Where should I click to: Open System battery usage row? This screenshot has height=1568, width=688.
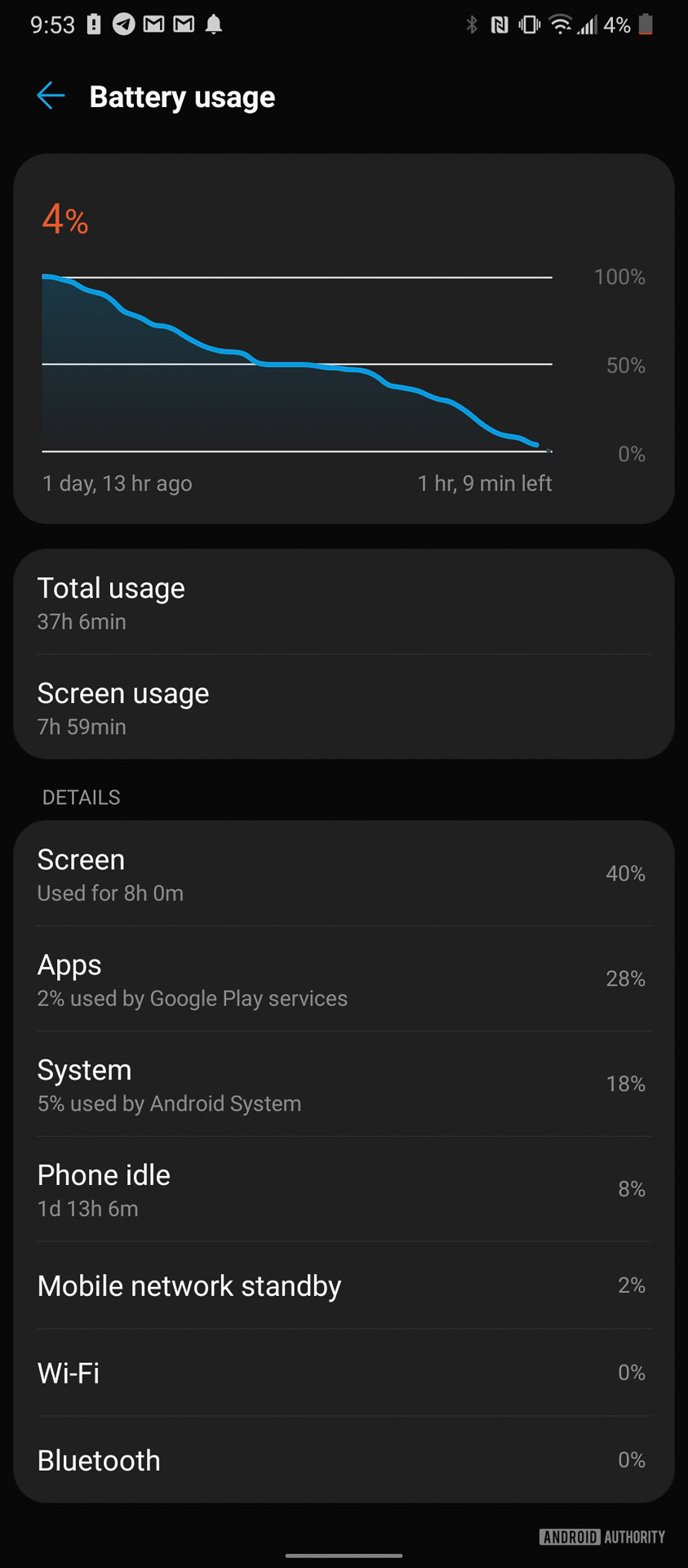[344, 1085]
